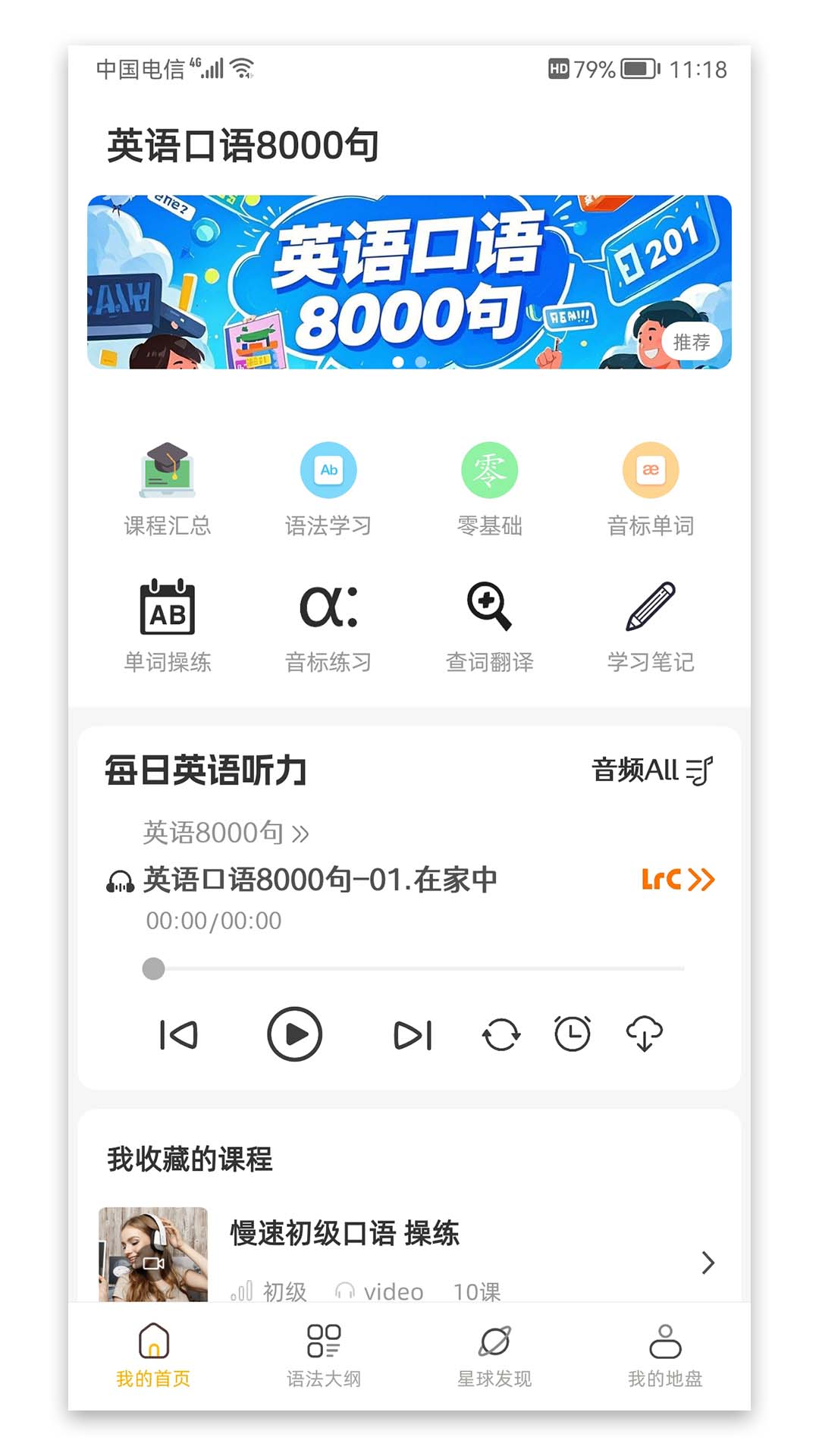Open the 课程汇总 course summary icon

tap(168, 485)
